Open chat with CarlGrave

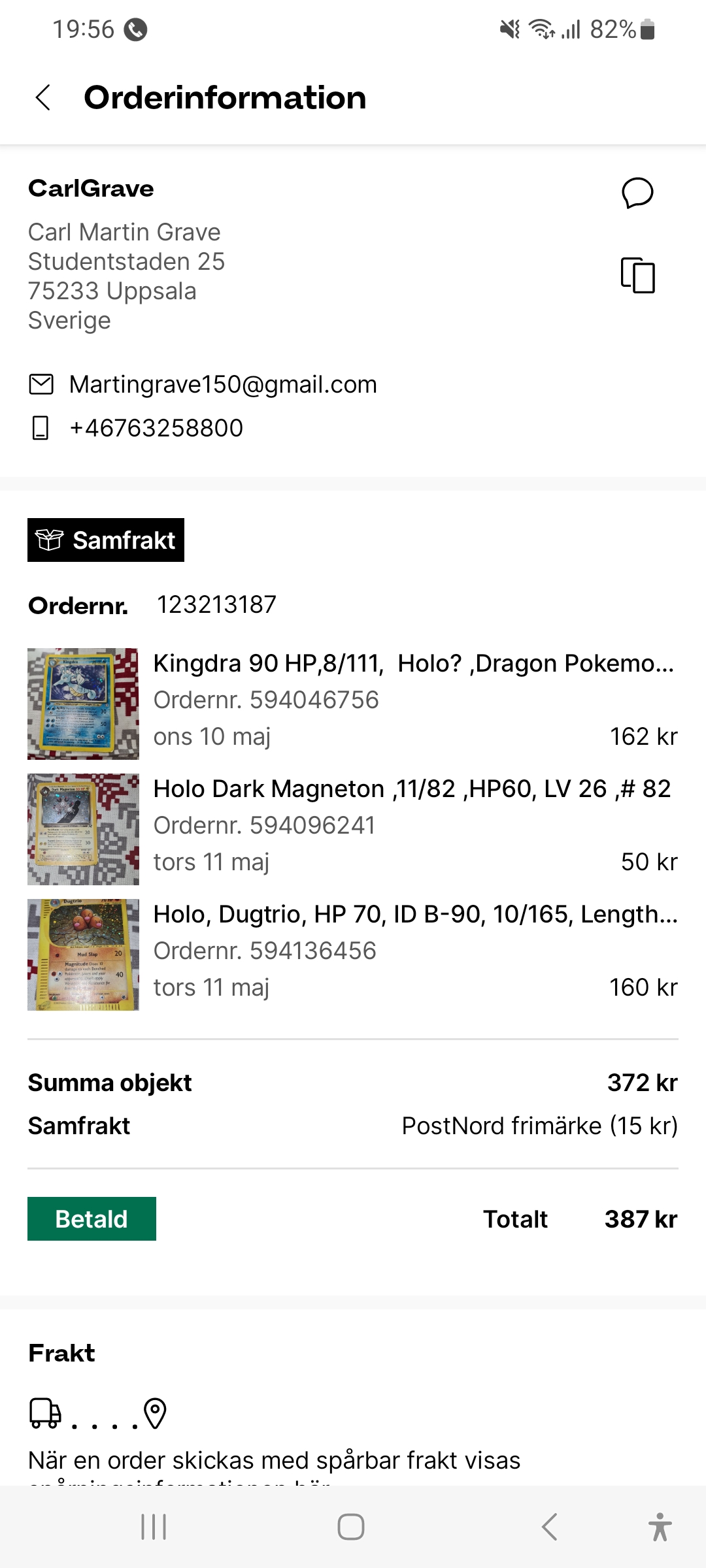637,193
